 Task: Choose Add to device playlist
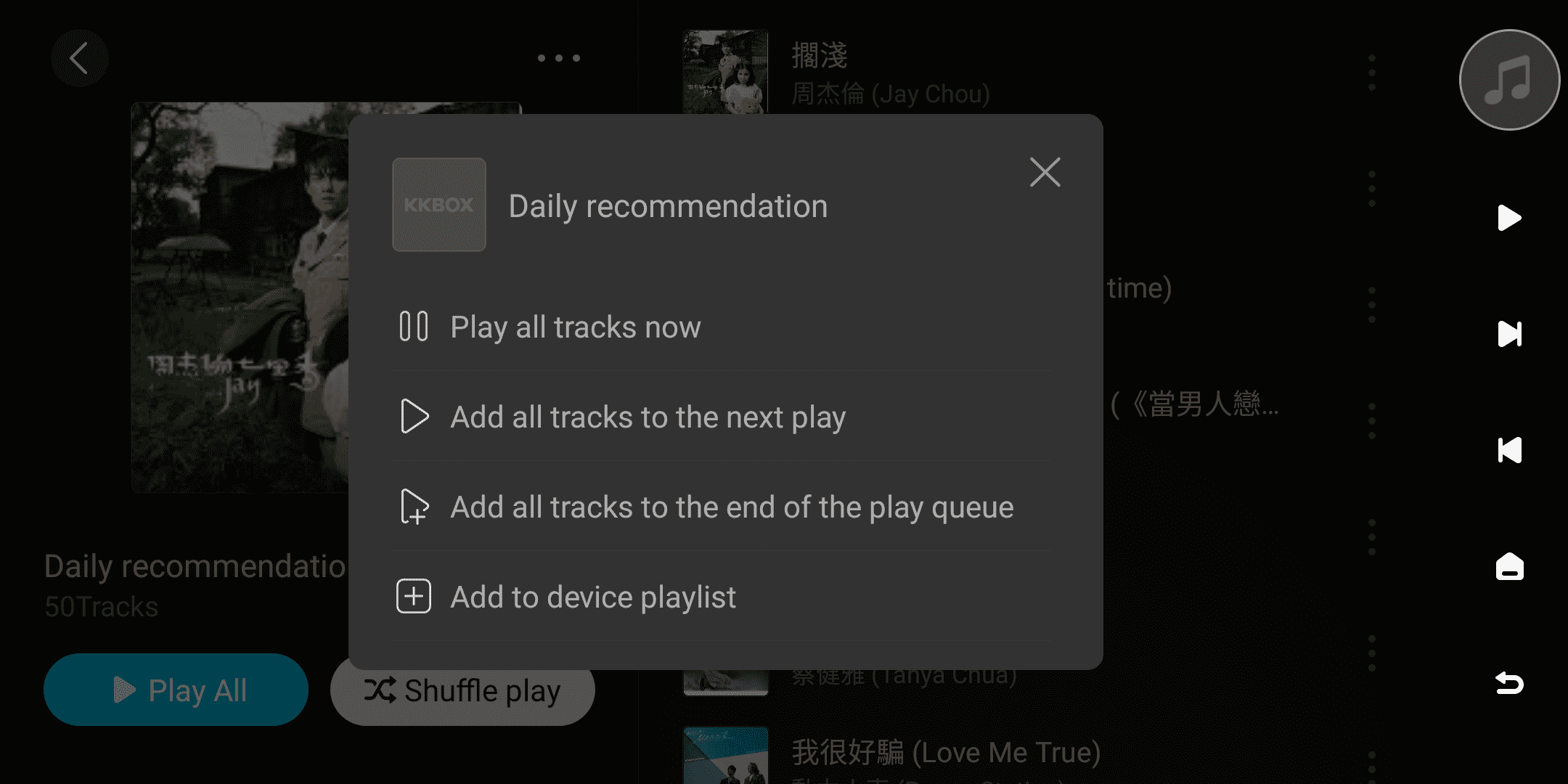[592, 597]
